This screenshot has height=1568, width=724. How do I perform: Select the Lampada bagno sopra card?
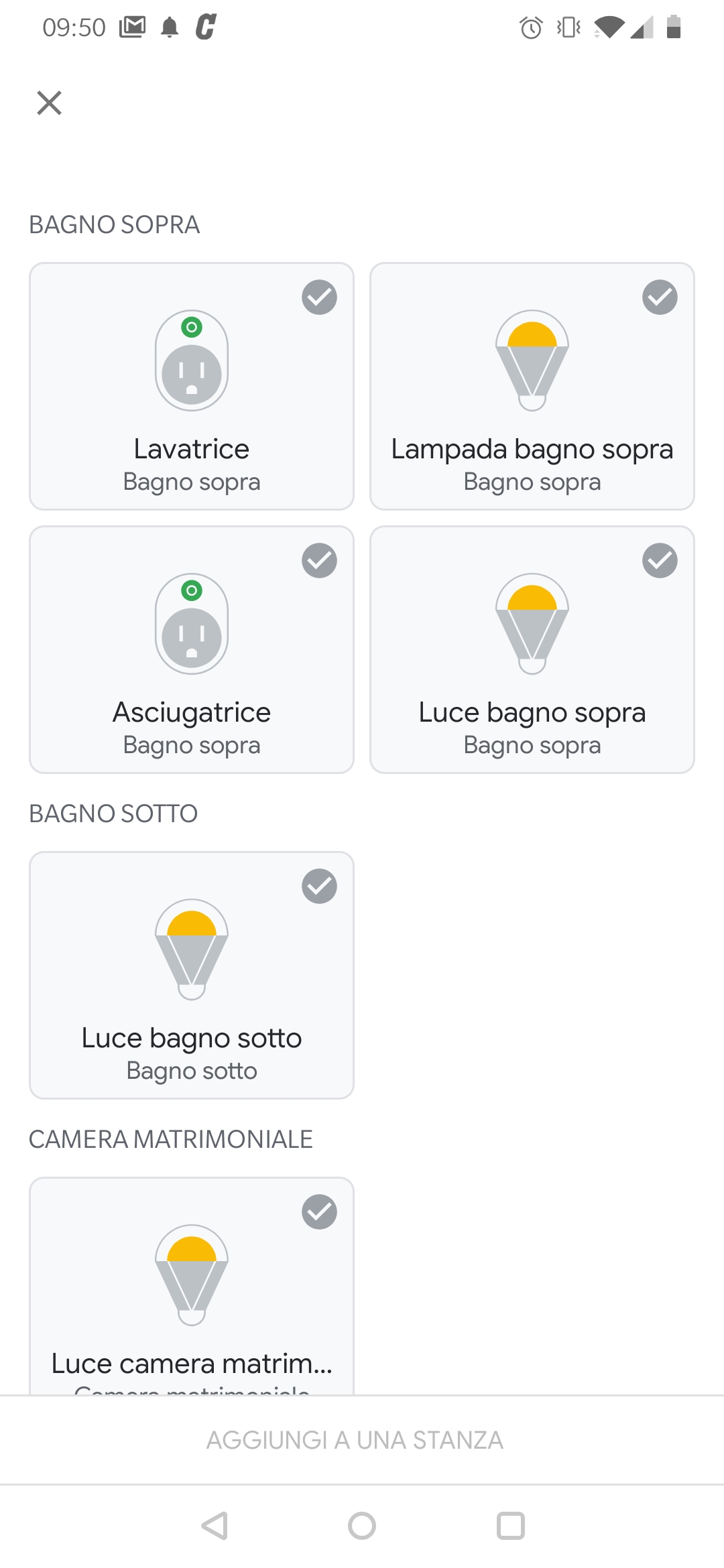click(532, 386)
